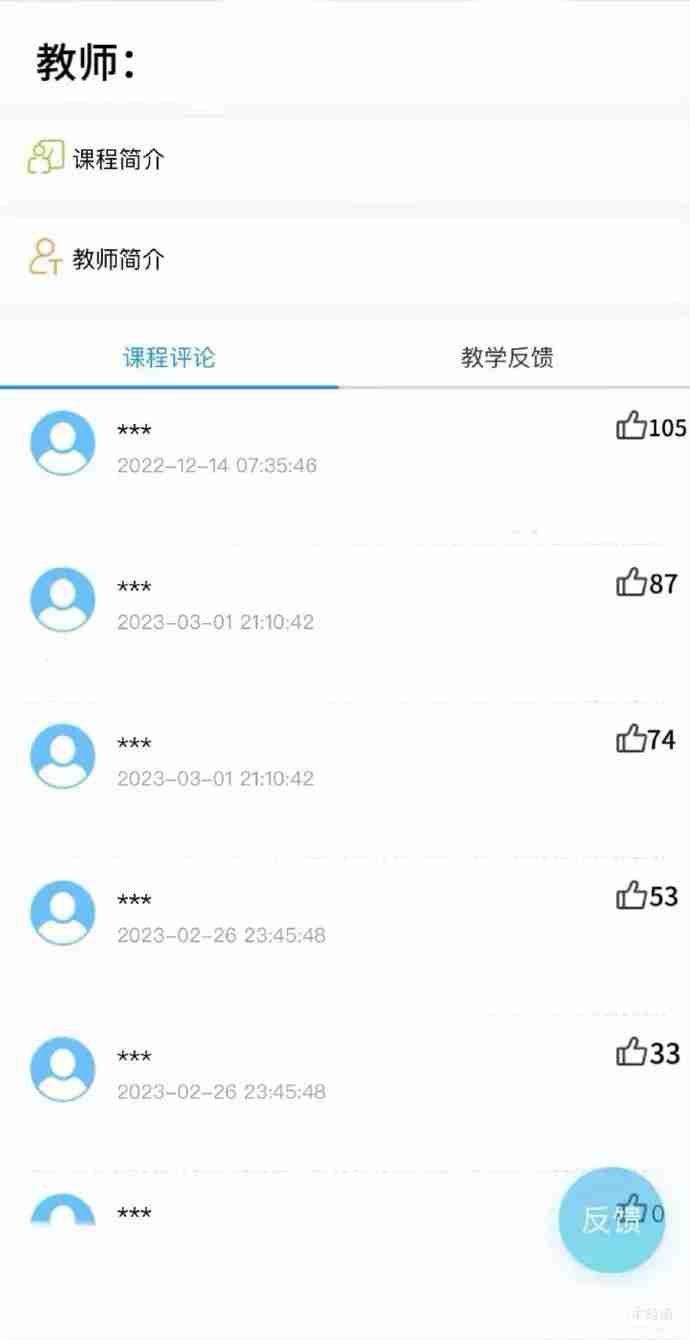
Task: Like the comment with 53 likes
Action: tap(631, 896)
